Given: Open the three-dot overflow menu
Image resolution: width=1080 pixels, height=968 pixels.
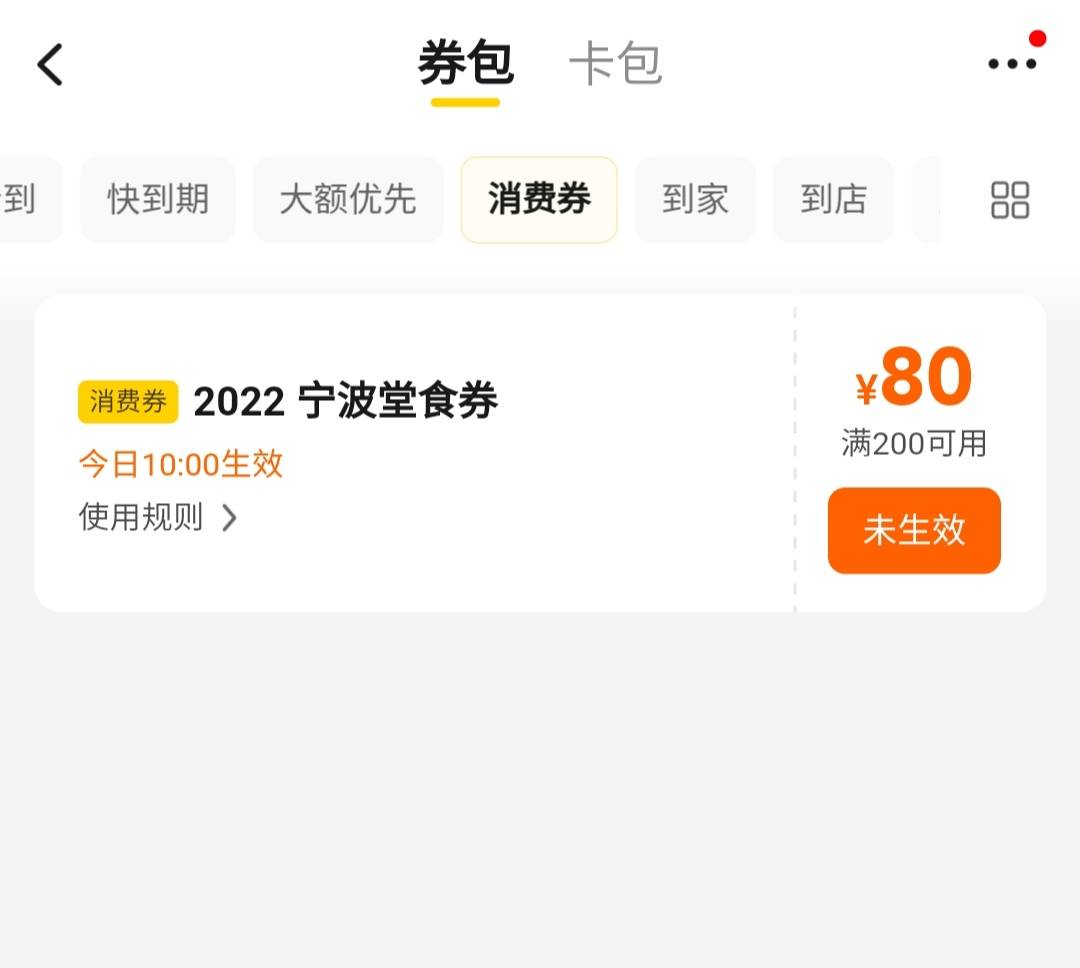Looking at the screenshot, I should [x=1012, y=64].
